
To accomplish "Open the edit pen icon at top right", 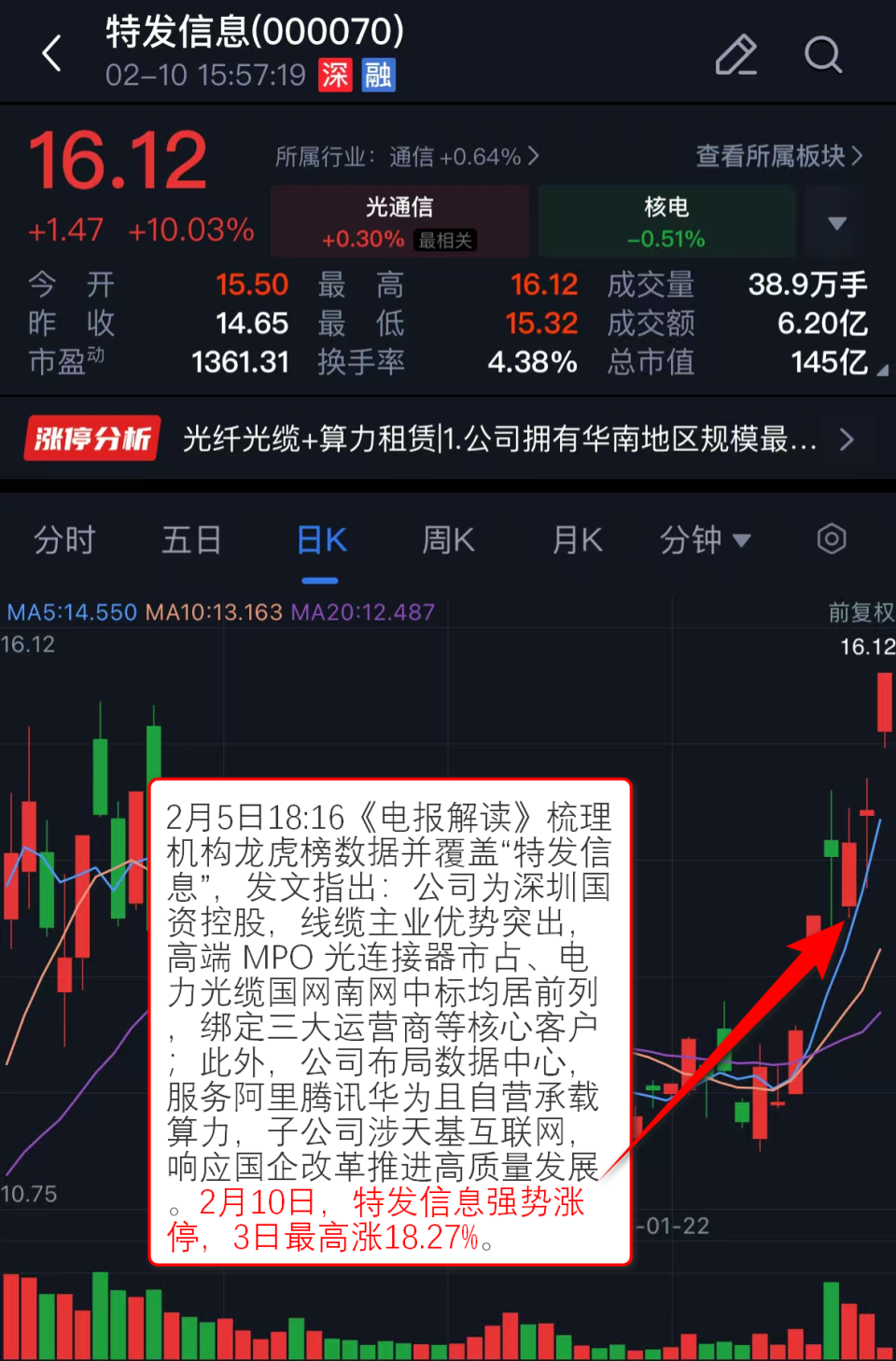I will point(736,56).
